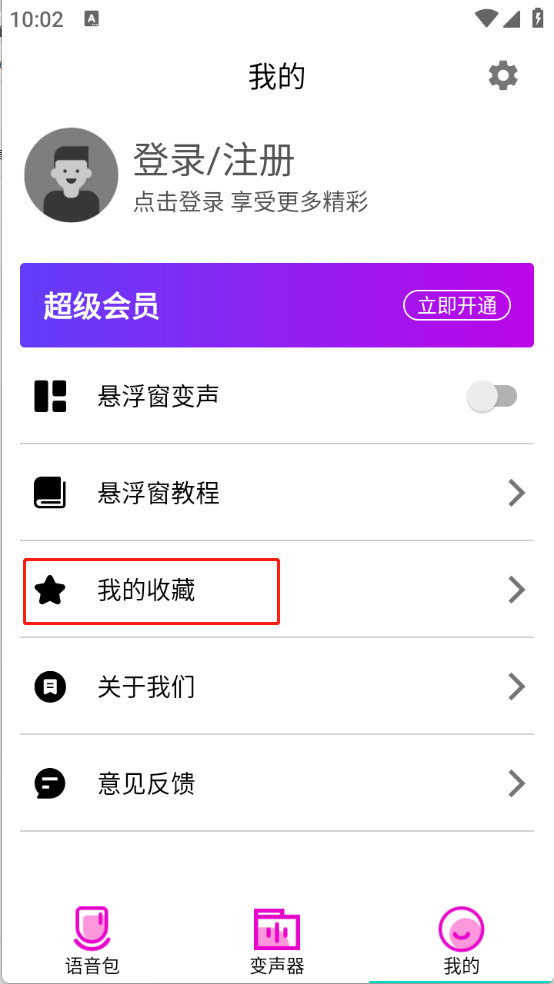
Task: Open the 悬浮窗教程 row
Action: [277, 493]
